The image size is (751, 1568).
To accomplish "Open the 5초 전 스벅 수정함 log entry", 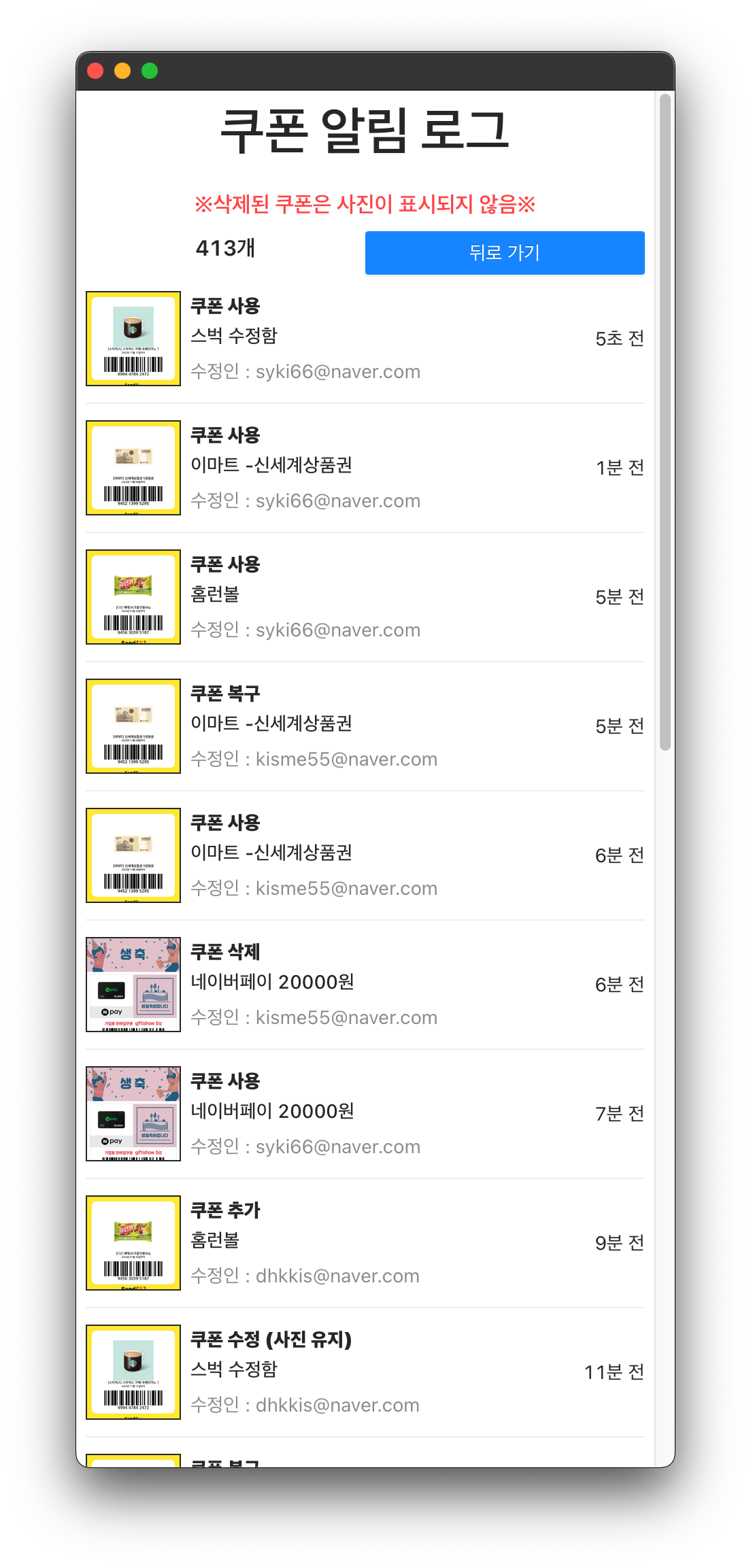I will pyautogui.click(x=365, y=339).
